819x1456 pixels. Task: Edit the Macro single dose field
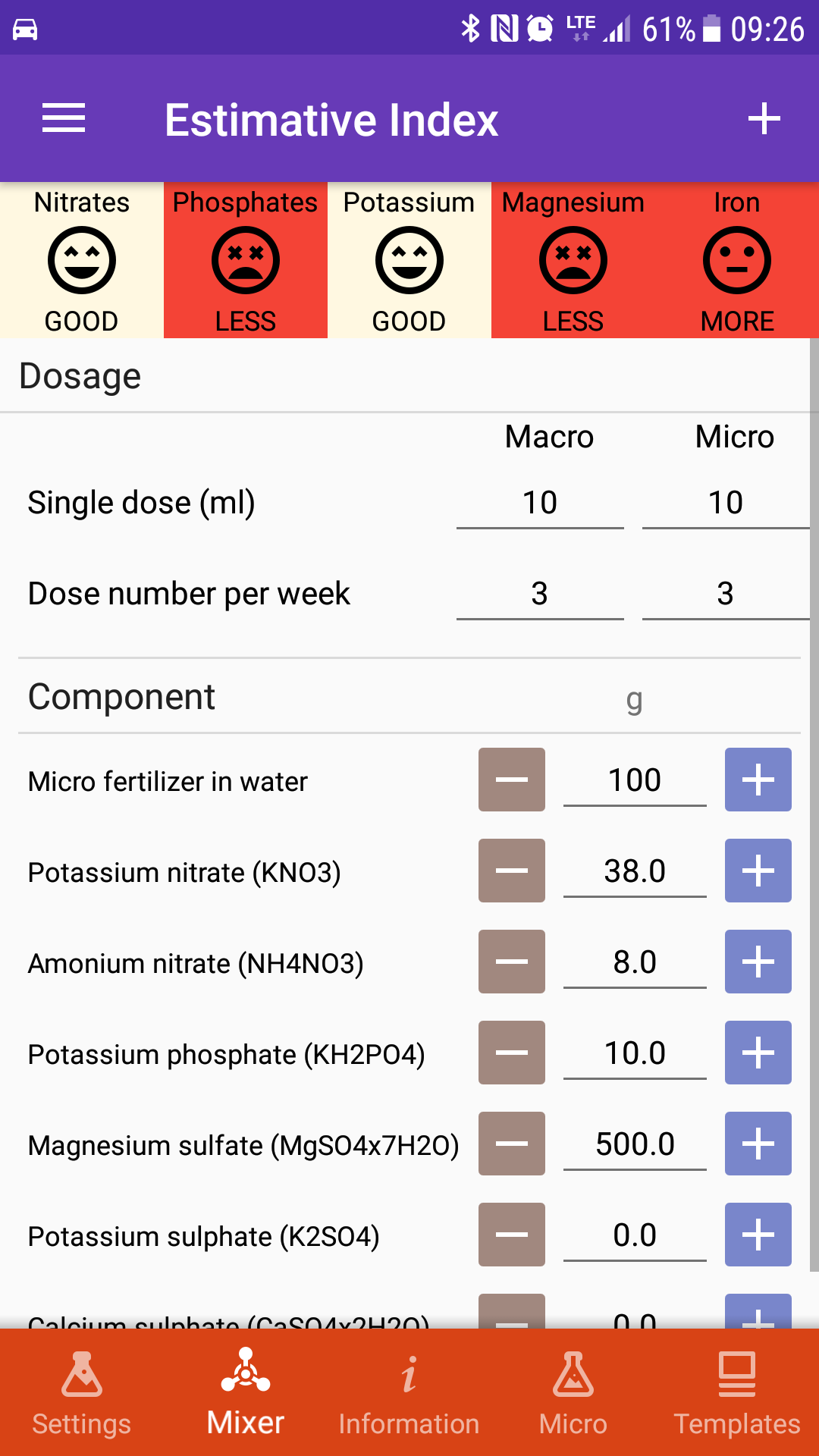tap(540, 503)
